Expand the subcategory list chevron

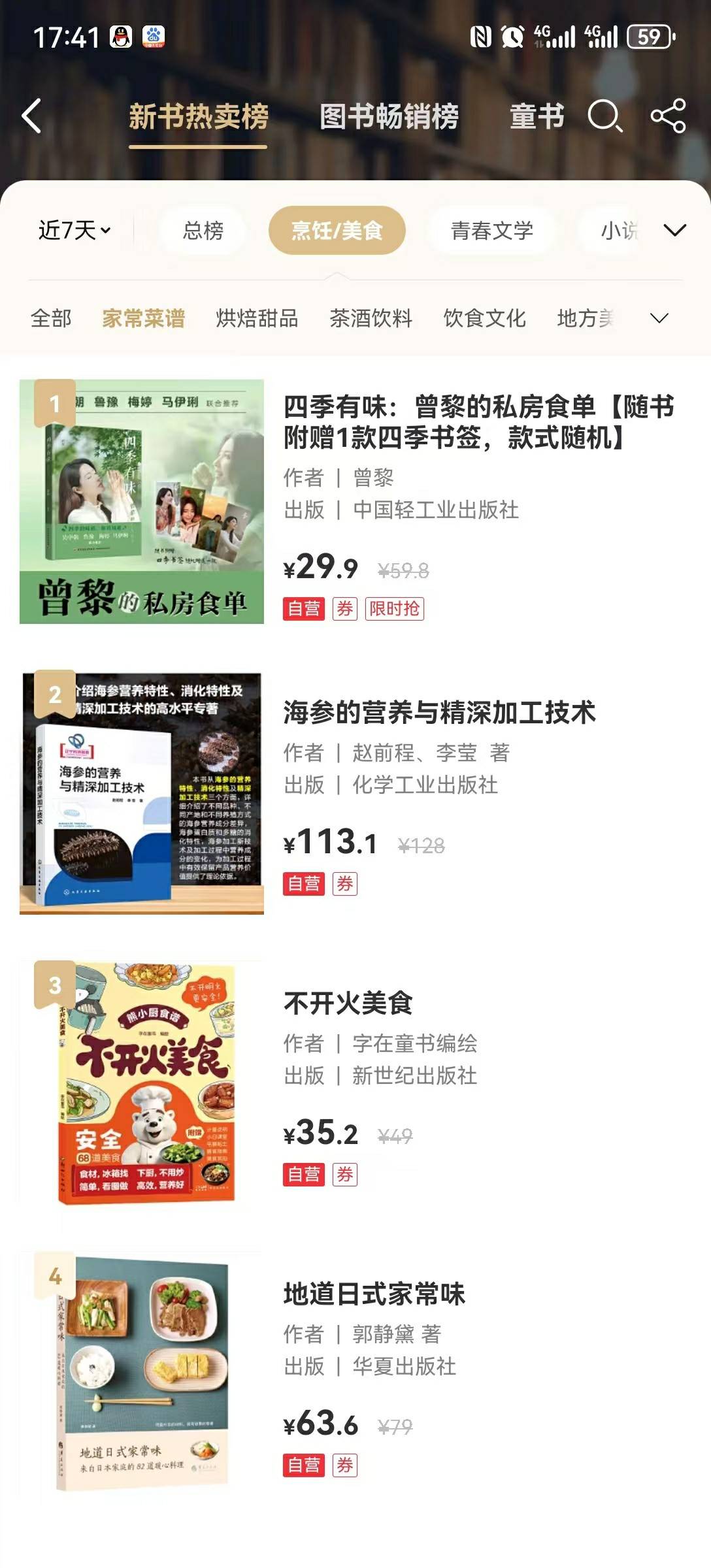point(659,318)
